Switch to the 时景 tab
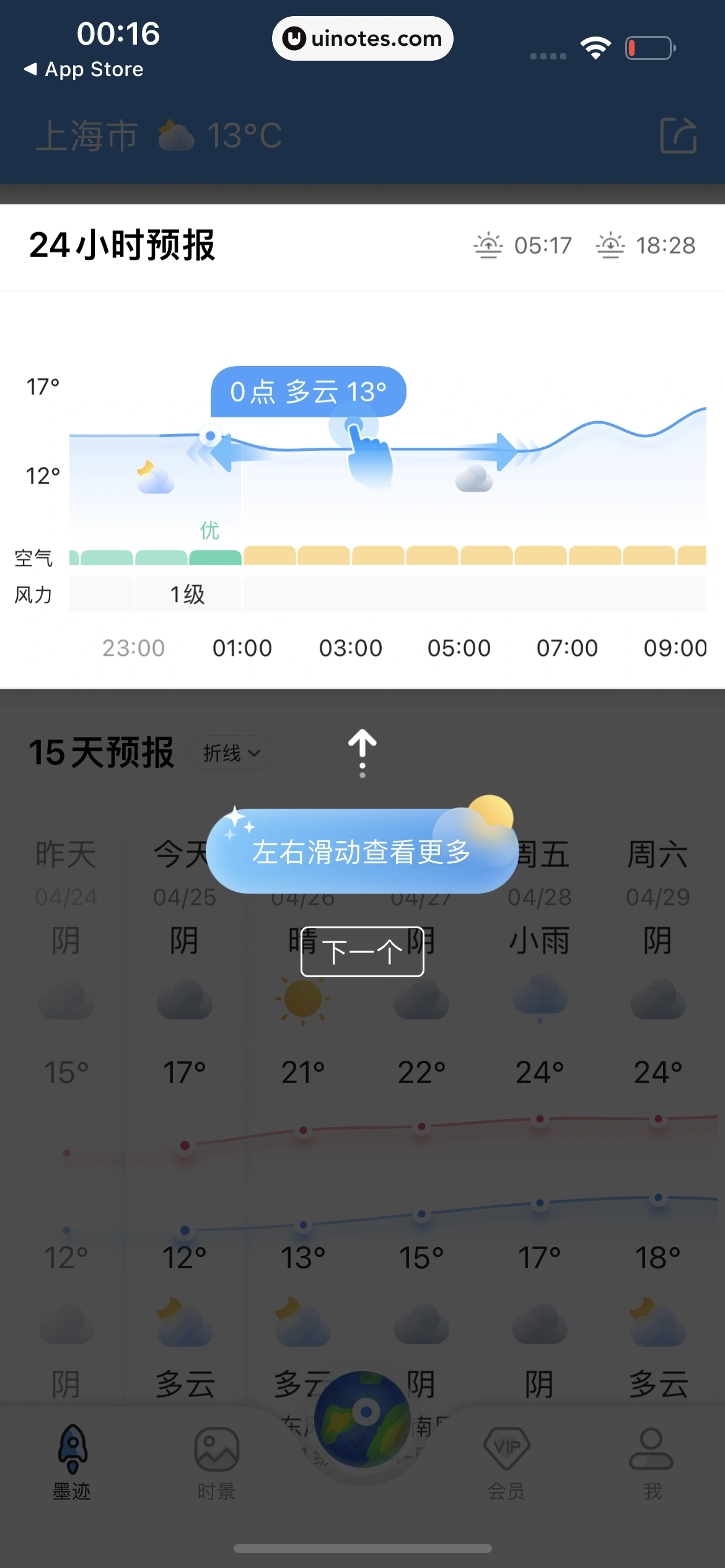 click(216, 1462)
